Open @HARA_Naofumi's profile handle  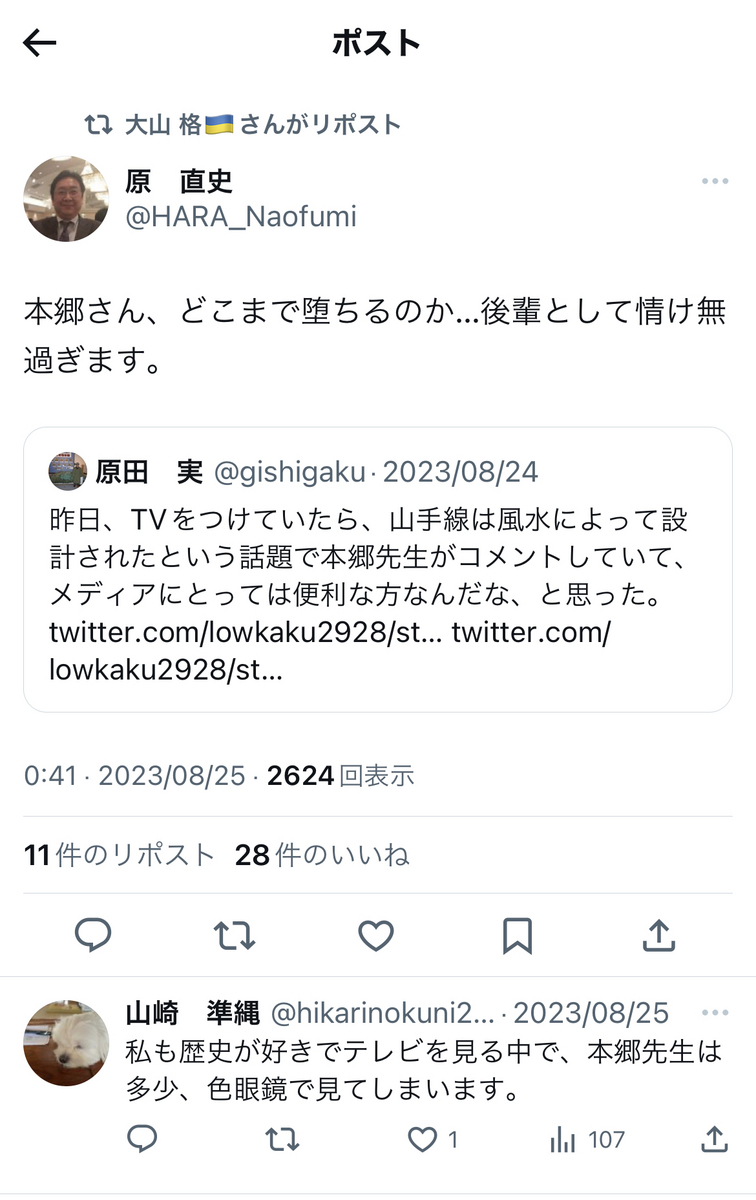click(240, 217)
